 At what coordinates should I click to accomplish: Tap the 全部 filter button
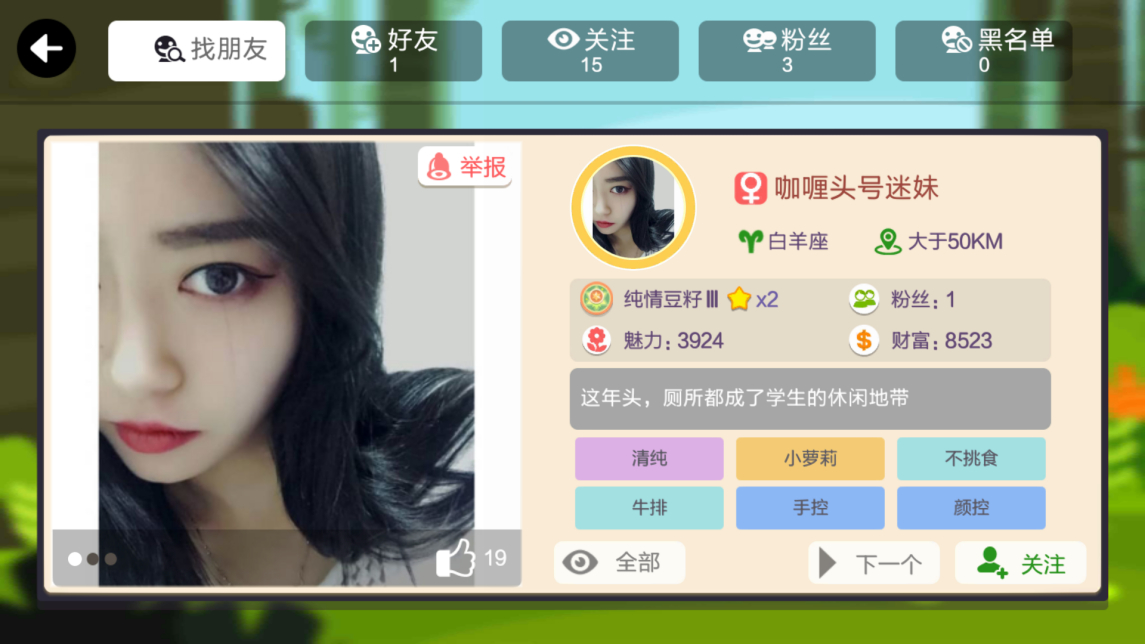(x=619, y=563)
